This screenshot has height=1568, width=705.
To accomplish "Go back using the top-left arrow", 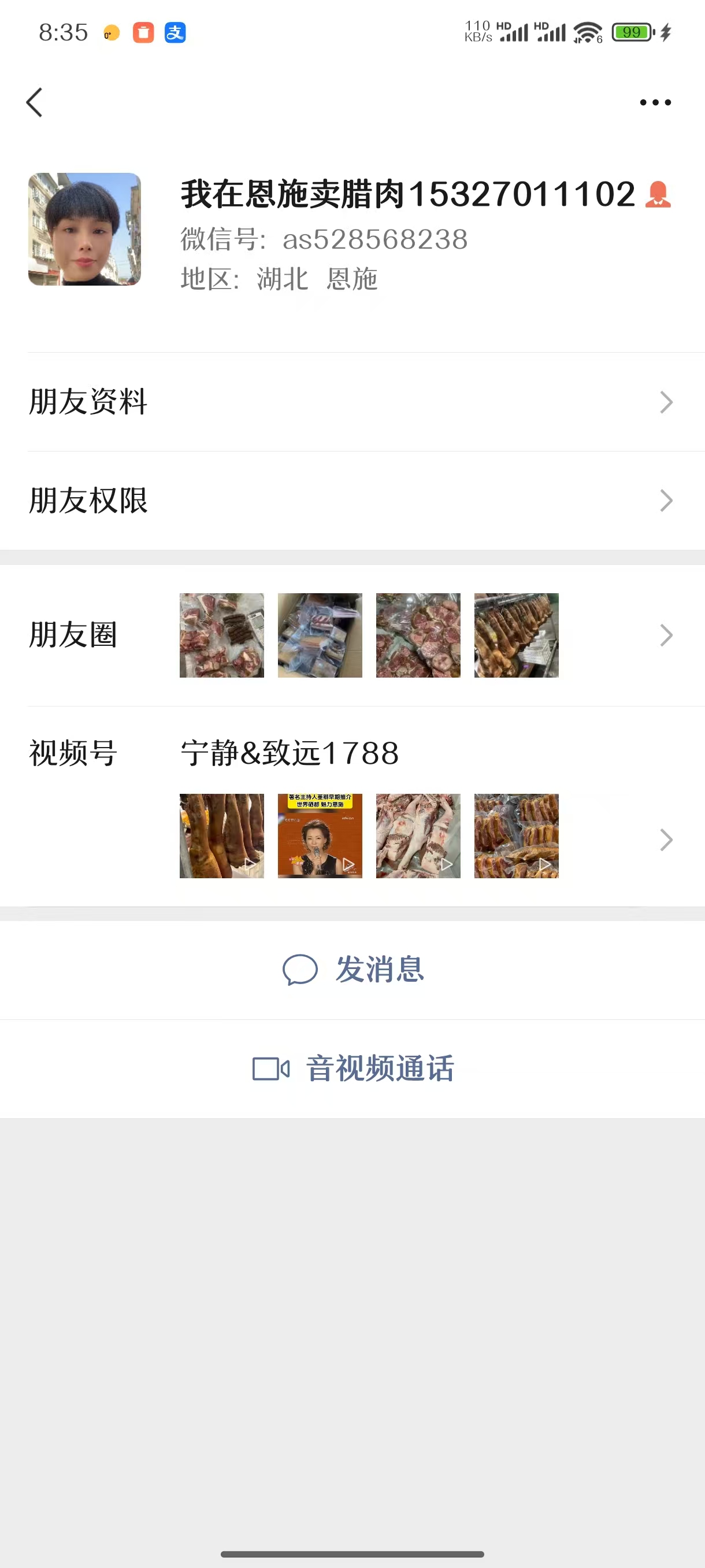I will point(35,102).
